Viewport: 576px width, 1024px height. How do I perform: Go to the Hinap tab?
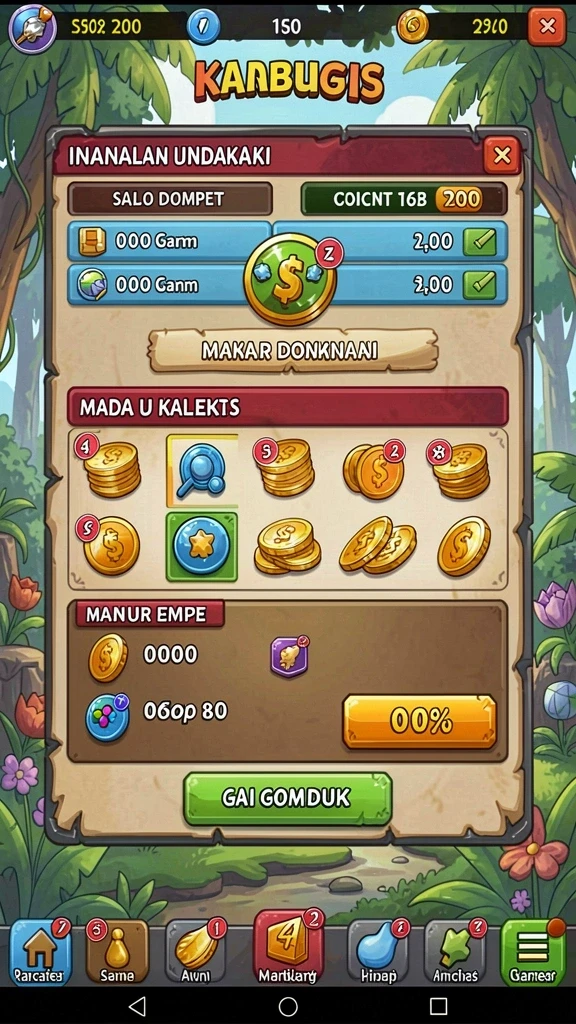click(x=379, y=953)
